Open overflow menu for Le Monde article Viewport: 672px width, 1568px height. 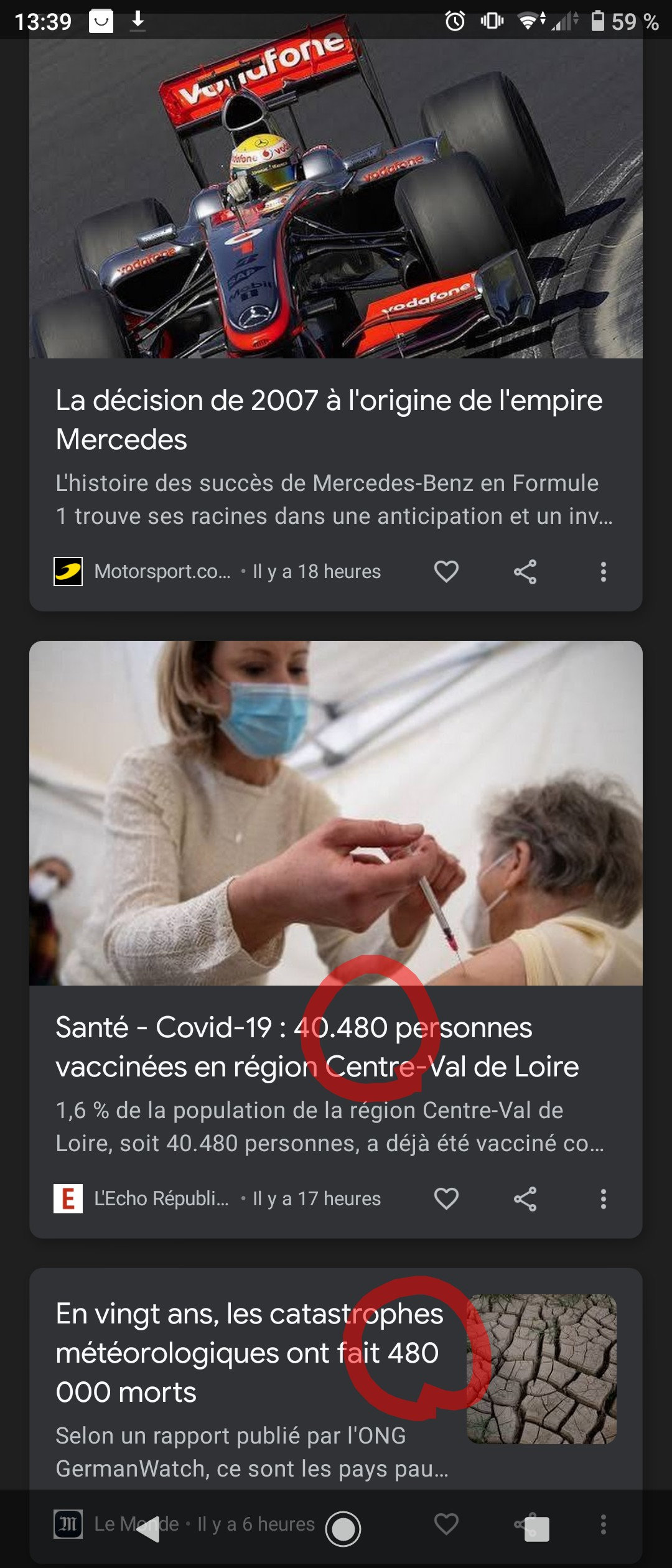coord(603,1524)
